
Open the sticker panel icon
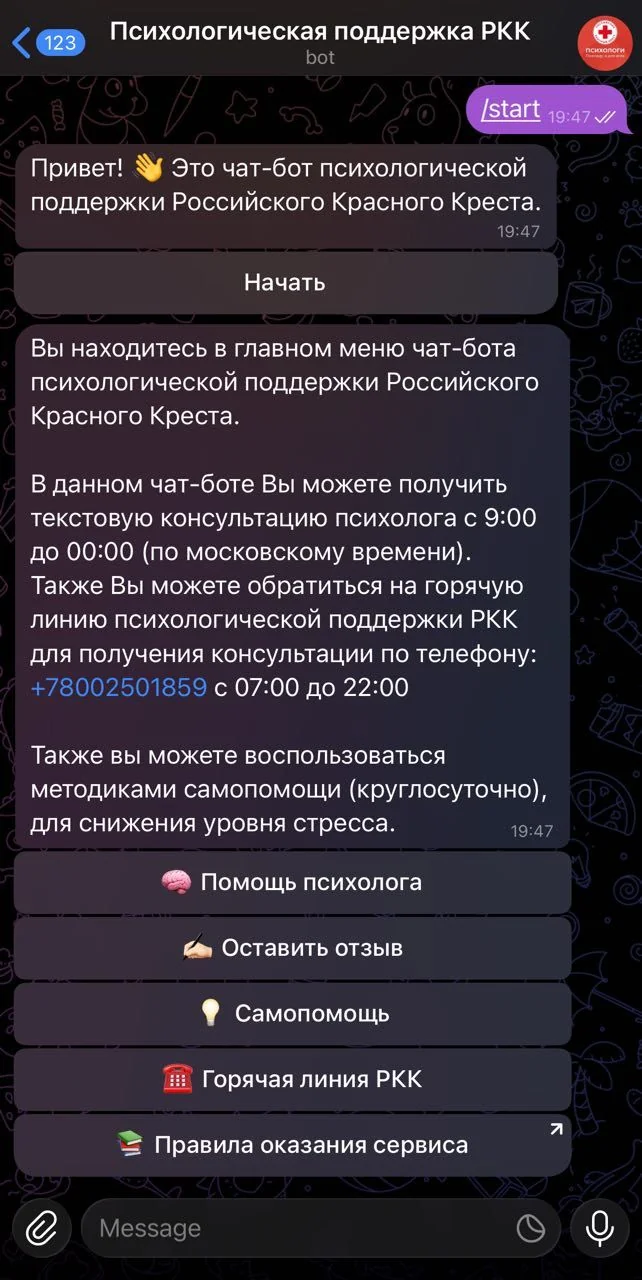[531, 1228]
